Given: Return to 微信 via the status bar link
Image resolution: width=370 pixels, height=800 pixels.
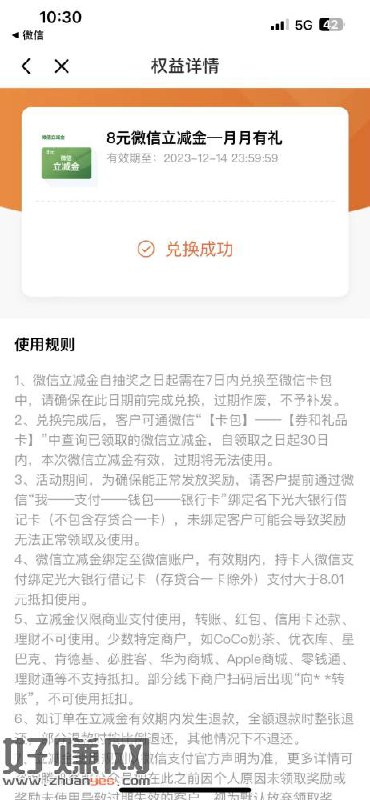Looking at the screenshot, I should (28, 35).
